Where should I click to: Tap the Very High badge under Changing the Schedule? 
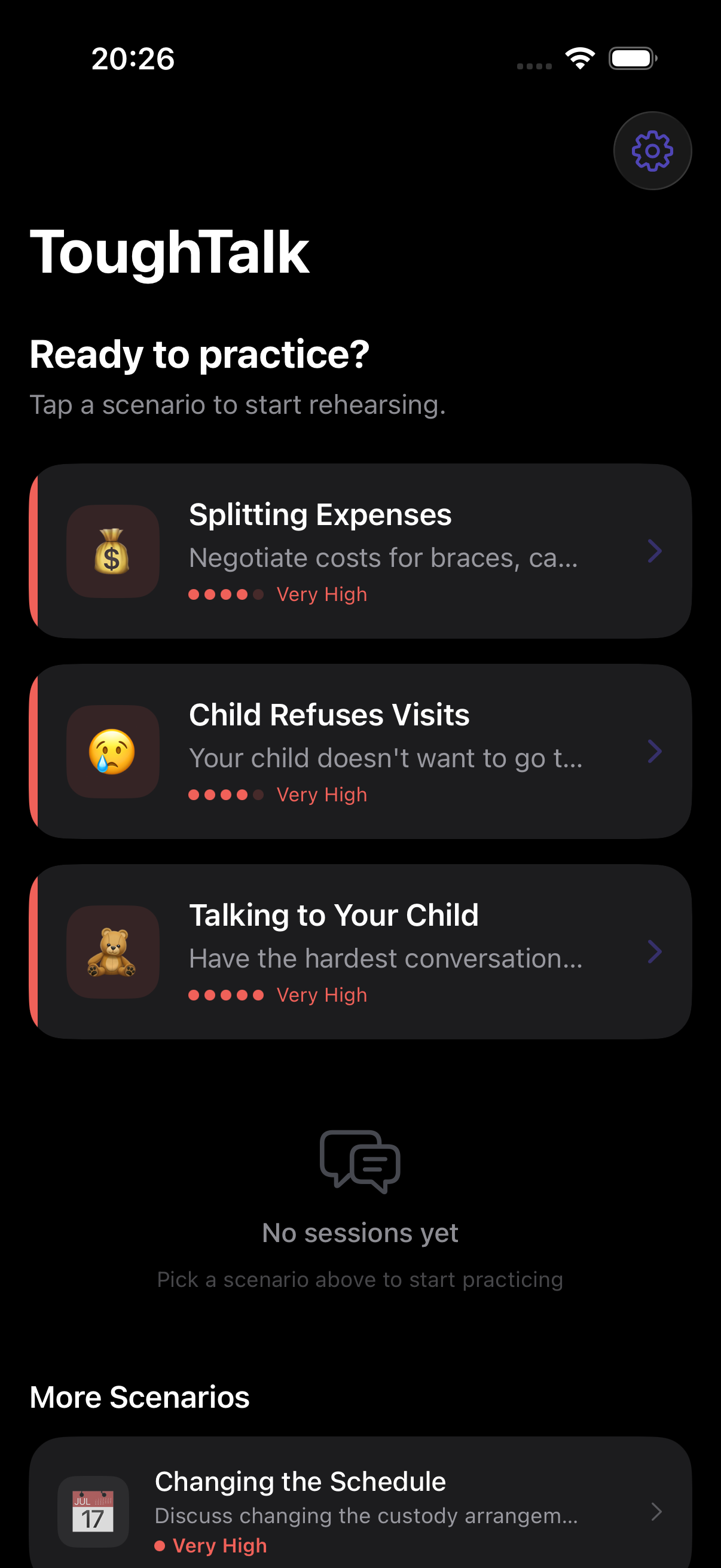[x=218, y=1545]
